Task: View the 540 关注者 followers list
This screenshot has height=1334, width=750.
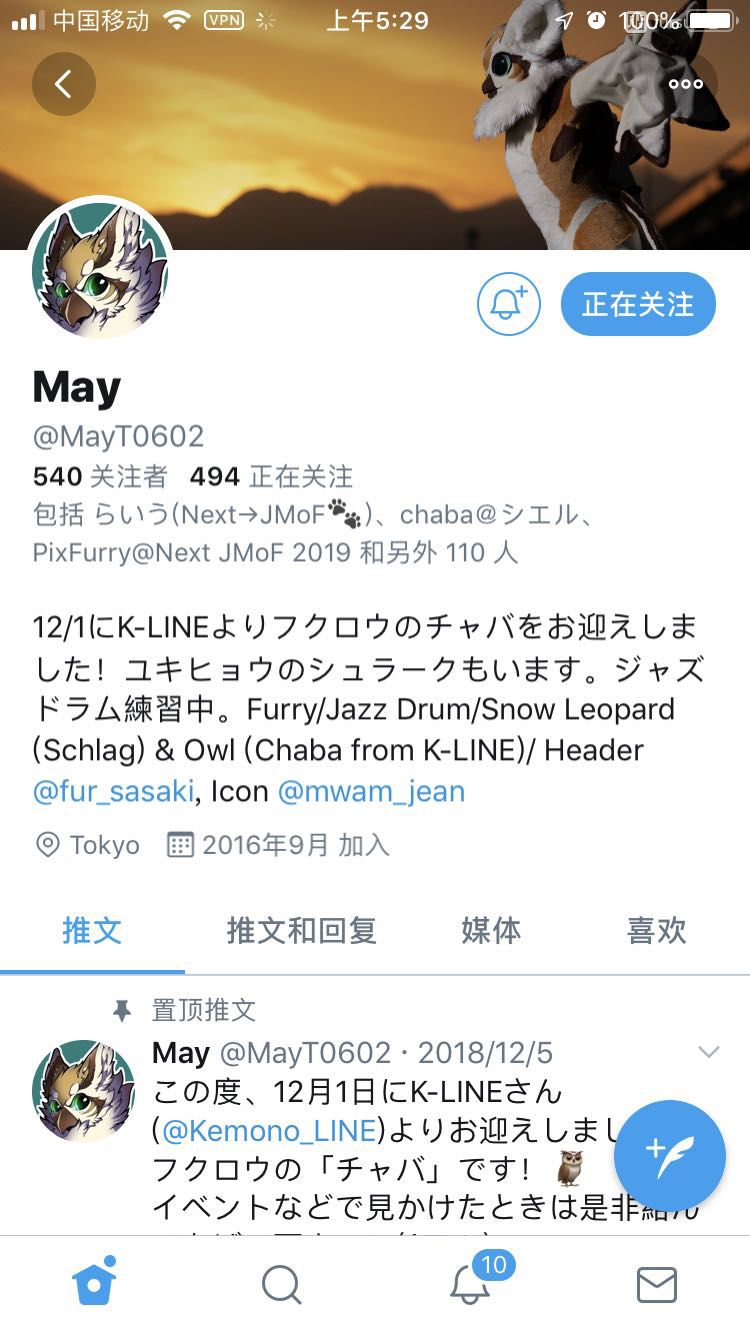Action: coord(100,476)
